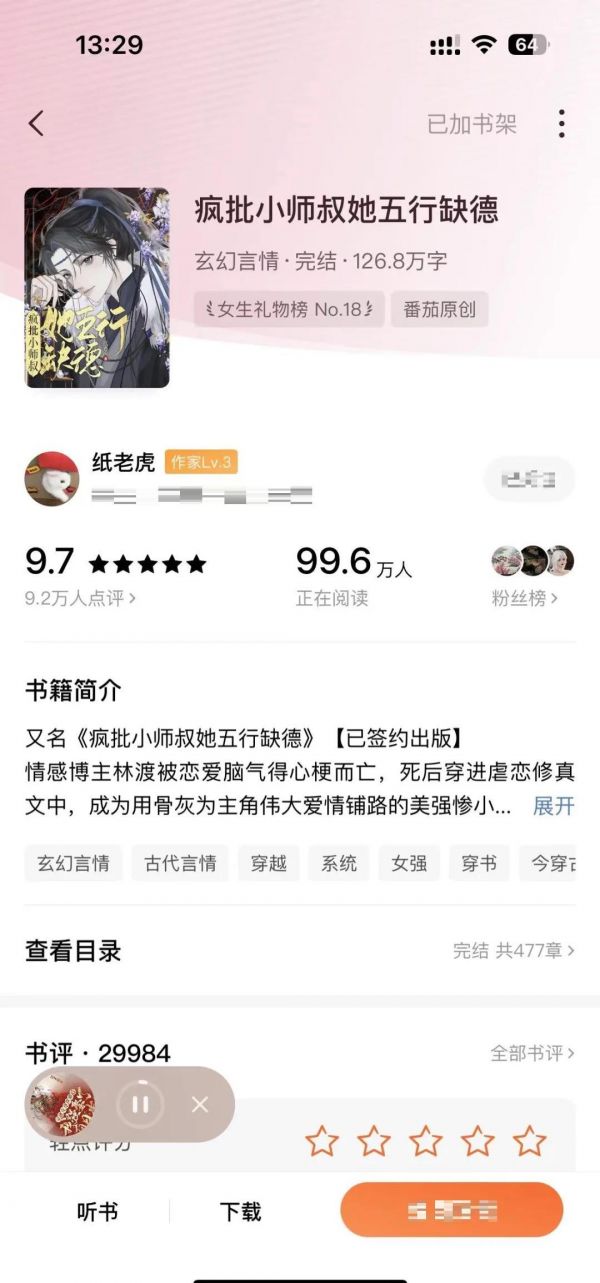Tap 听书 to listen to book
The image size is (600, 1283).
point(97,1212)
